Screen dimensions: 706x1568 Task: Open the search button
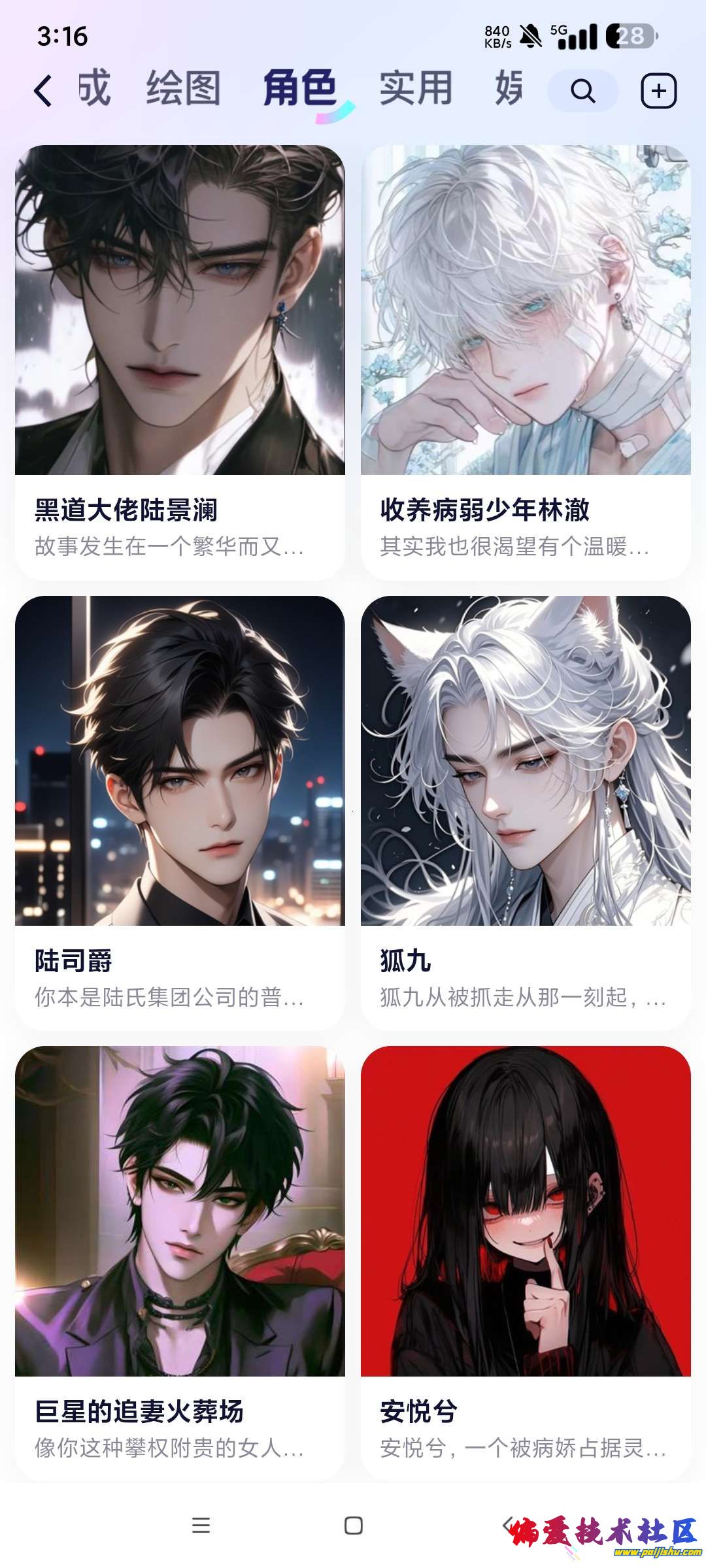point(582,91)
